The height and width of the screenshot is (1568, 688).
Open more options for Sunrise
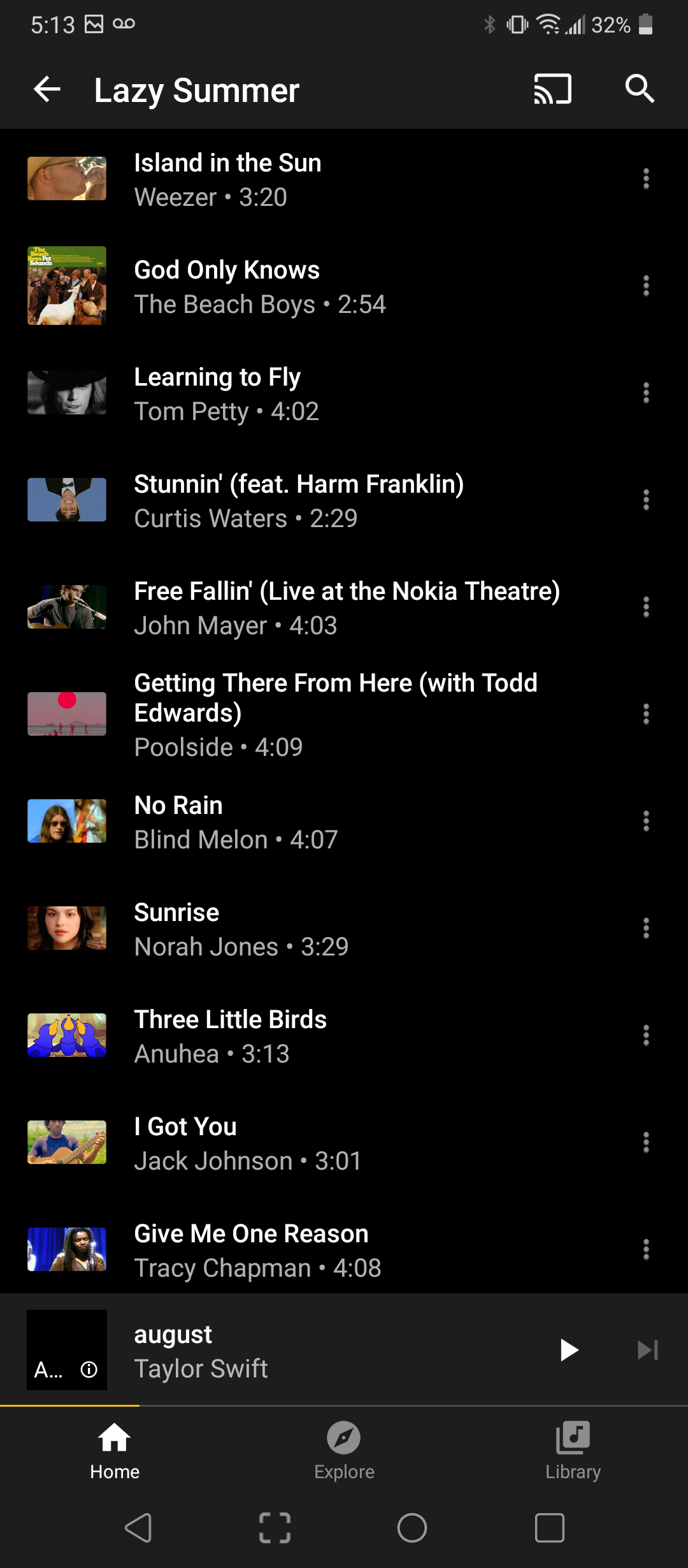646,929
